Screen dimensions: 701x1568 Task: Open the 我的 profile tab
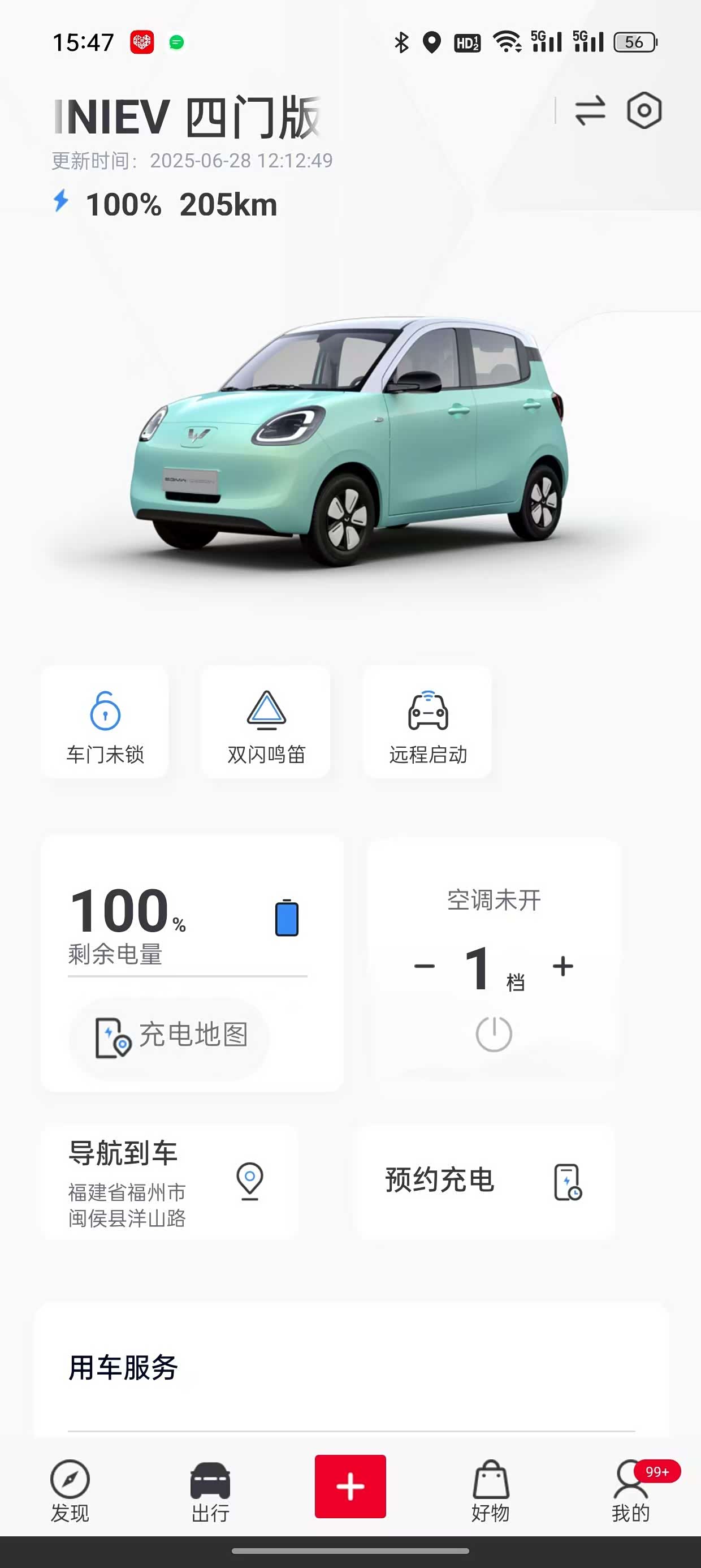[x=631, y=1490]
